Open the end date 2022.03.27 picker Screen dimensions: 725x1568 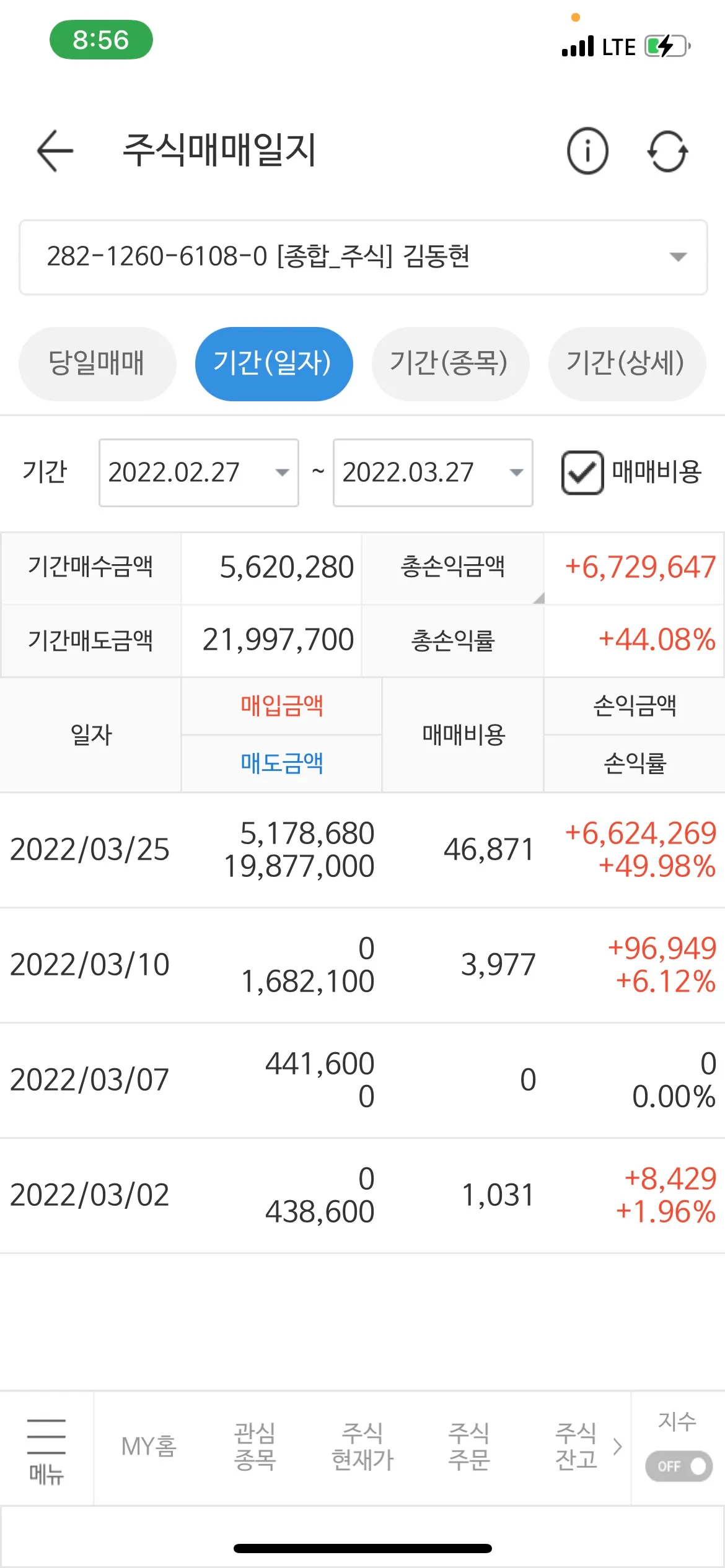[433, 473]
